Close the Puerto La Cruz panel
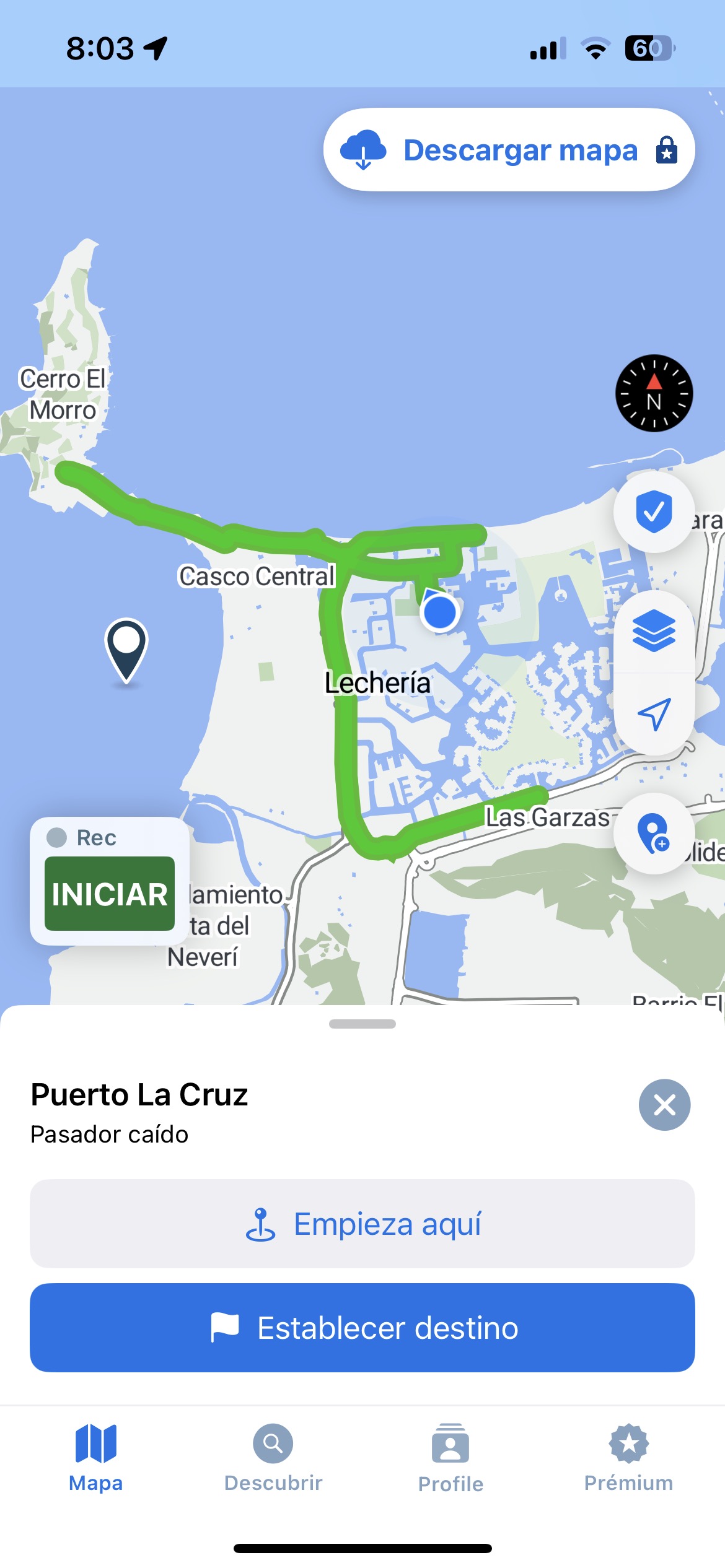The height and width of the screenshot is (1568, 725). pos(664,1105)
